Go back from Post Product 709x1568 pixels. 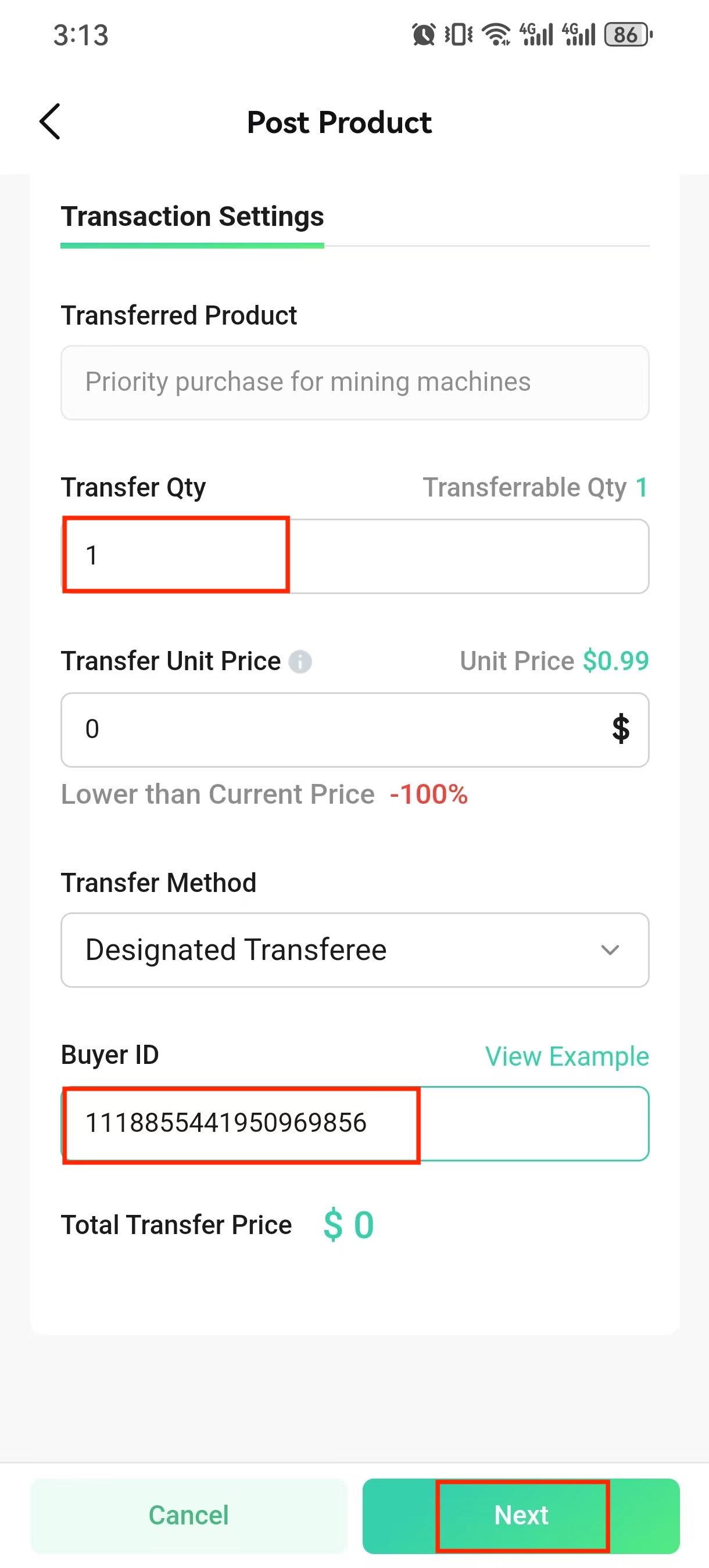51,122
